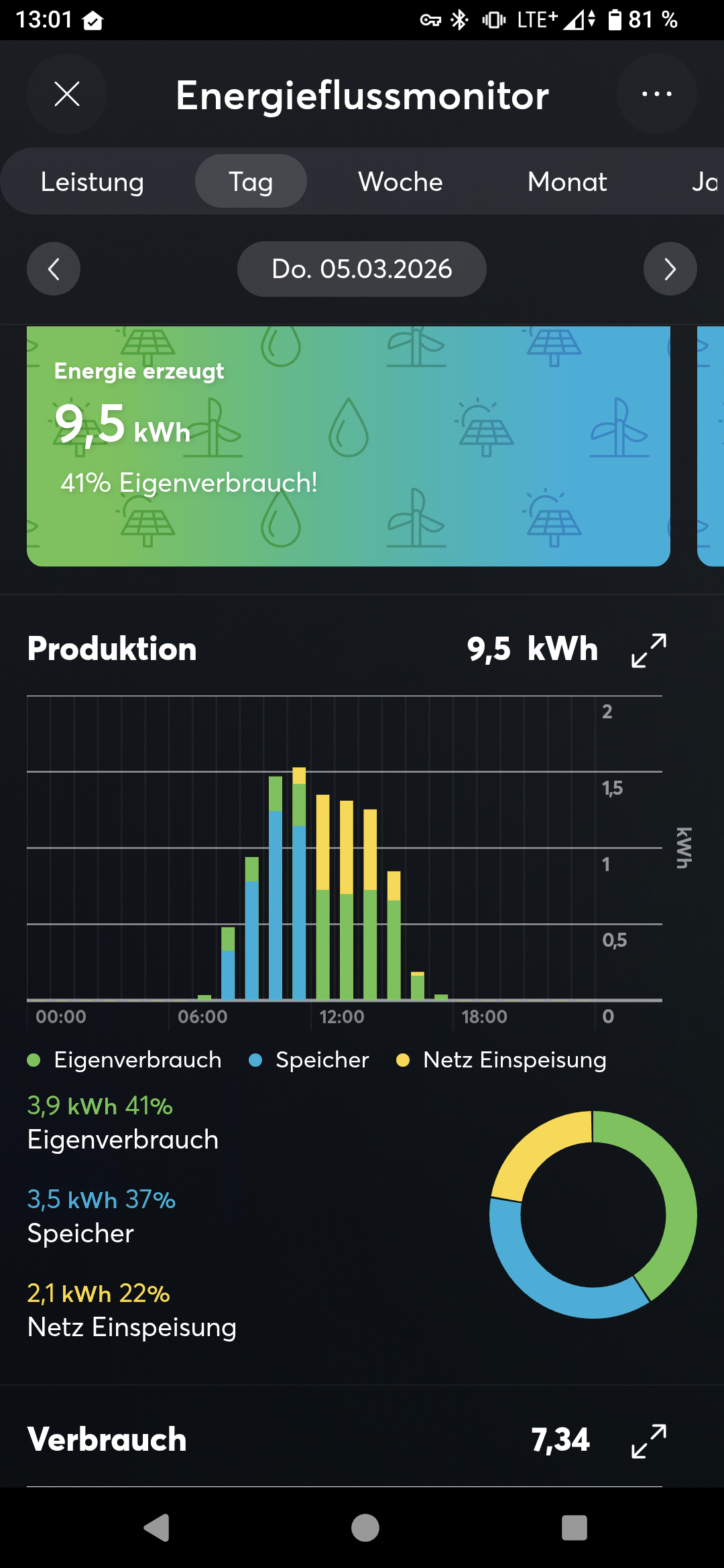Screen dimensions: 724x1568
Task: Go to the Android home screen
Action: coord(365,1528)
